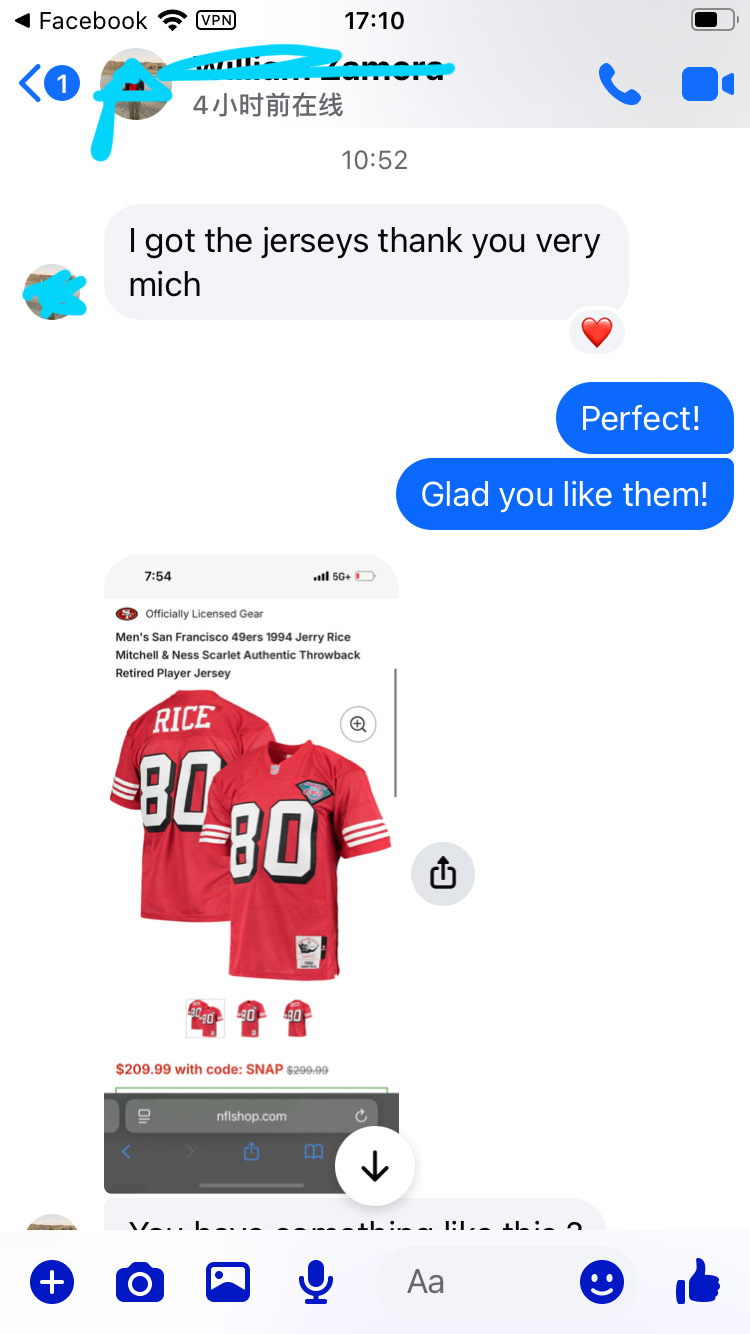750x1334 pixels.
Task: Share the jersey screenshot
Action: click(x=442, y=874)
